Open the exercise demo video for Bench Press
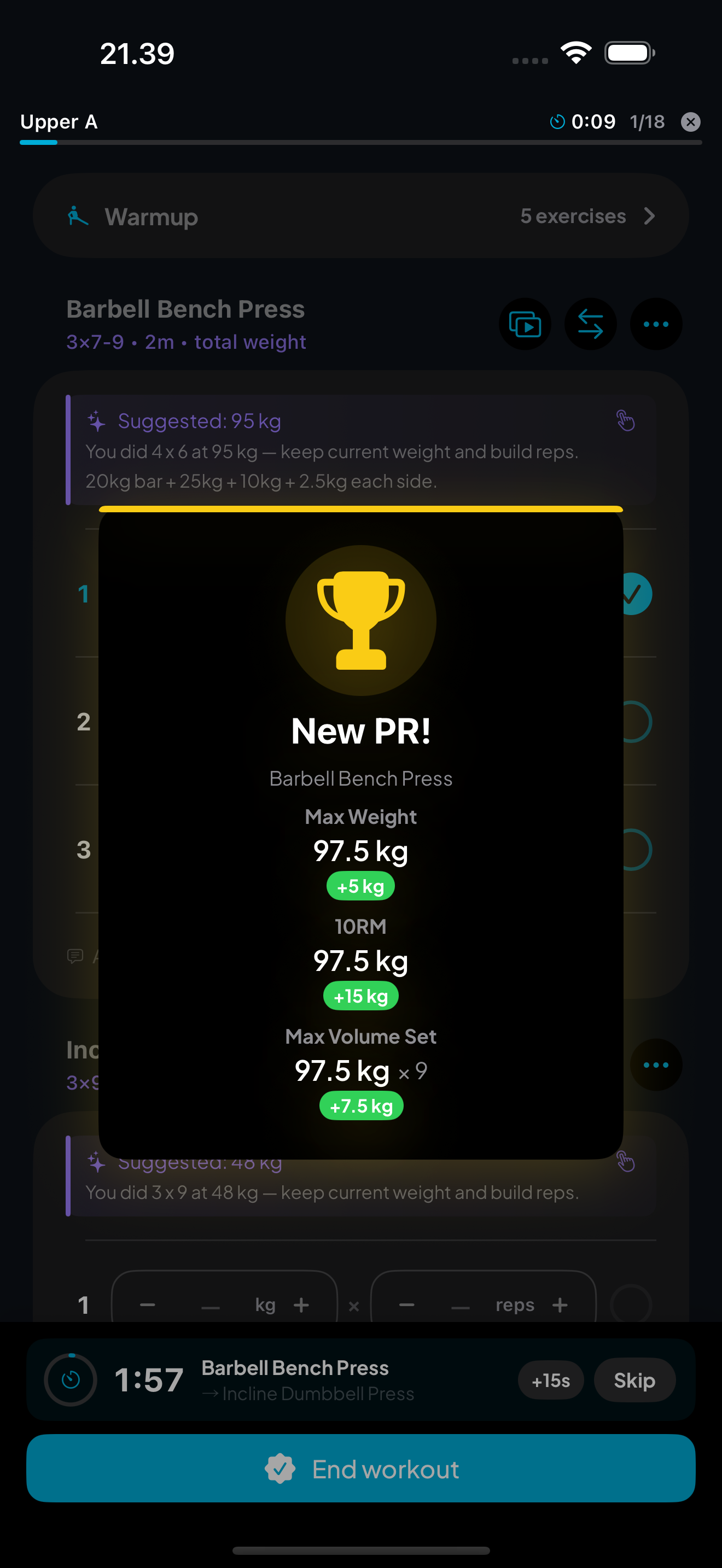This screenshot has width=722, height=1568. (x=524, y=324)
